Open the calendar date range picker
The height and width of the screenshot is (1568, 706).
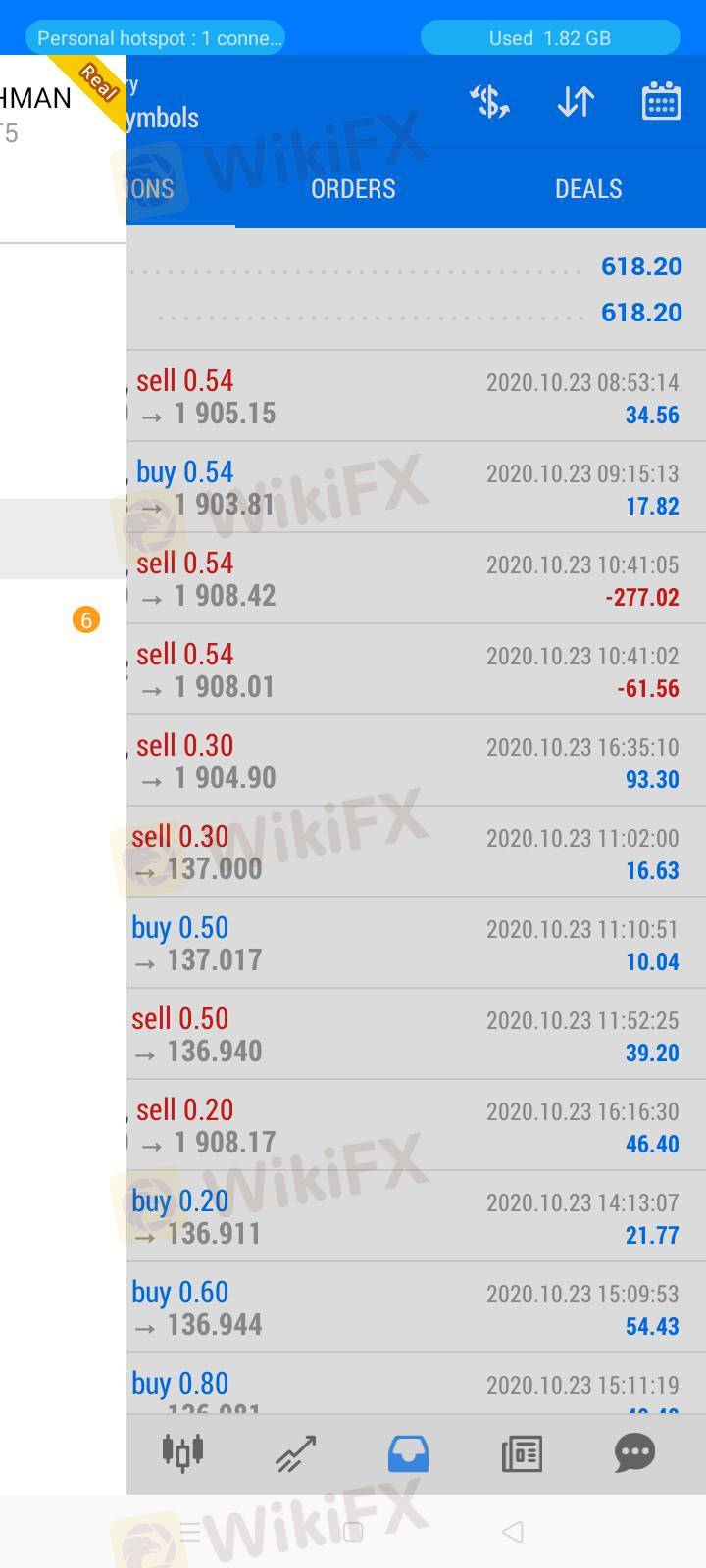click(661, 101)
